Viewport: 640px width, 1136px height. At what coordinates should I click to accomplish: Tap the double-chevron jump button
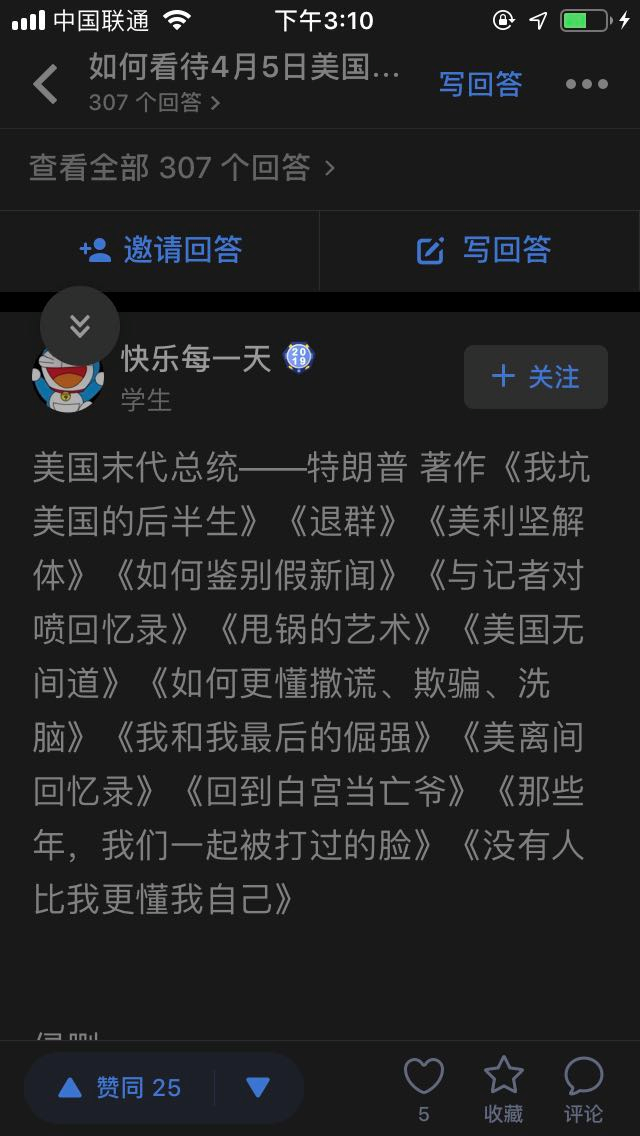80,326
